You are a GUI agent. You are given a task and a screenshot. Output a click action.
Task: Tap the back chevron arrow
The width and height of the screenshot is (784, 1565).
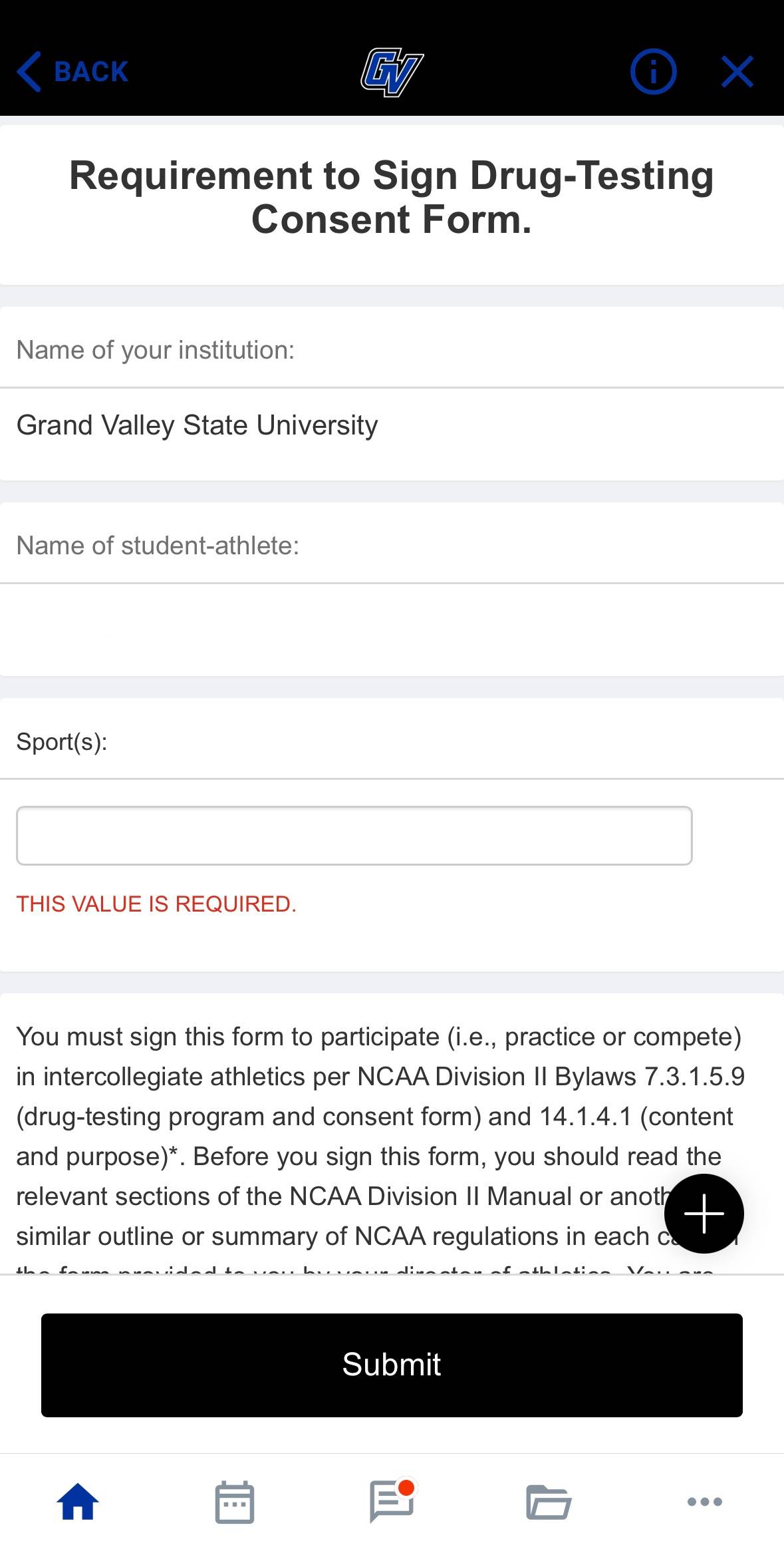(28, 71)
